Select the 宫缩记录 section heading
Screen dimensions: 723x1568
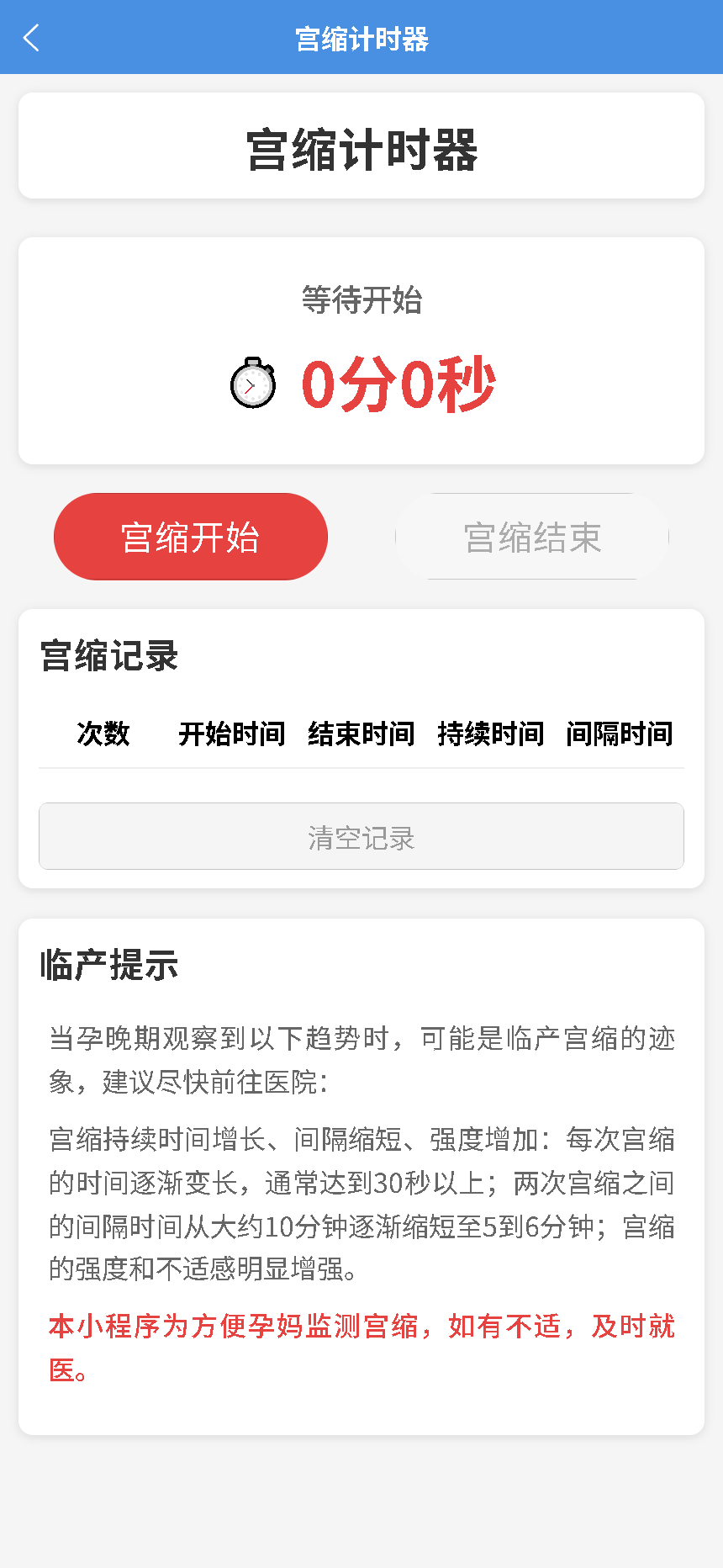click(108, 655)
